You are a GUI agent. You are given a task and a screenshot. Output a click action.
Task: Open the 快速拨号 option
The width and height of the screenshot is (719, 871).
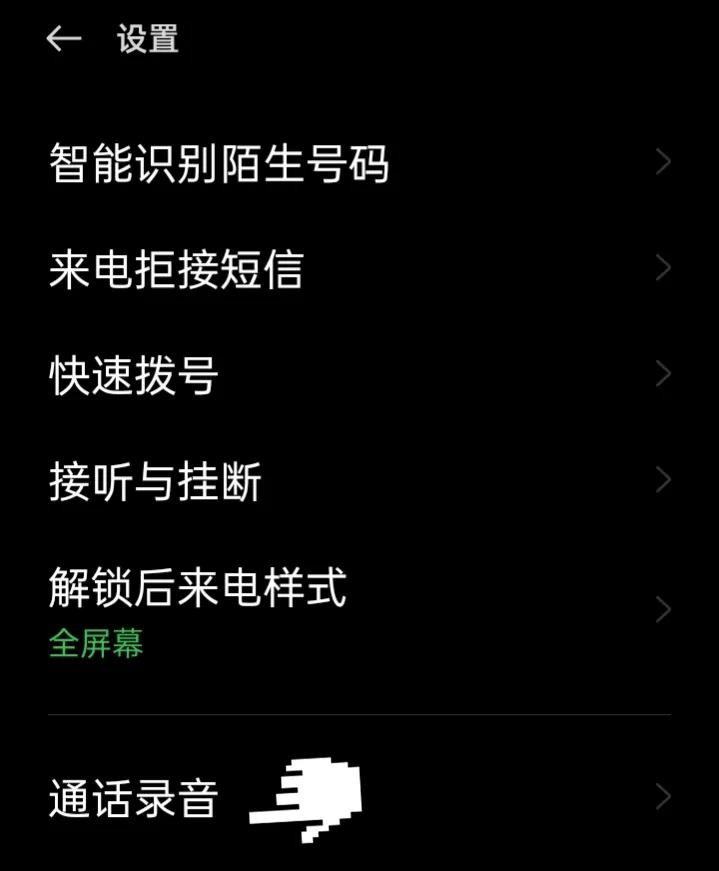(134, 376)
